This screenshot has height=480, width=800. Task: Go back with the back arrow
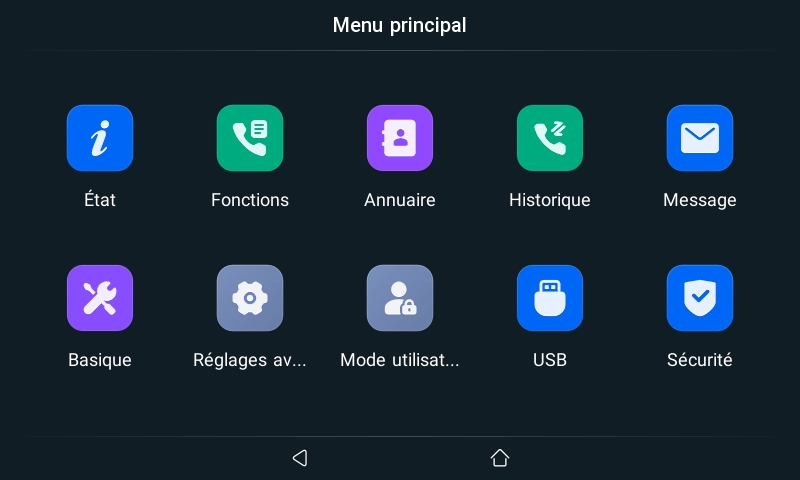[x=299, y=458]
